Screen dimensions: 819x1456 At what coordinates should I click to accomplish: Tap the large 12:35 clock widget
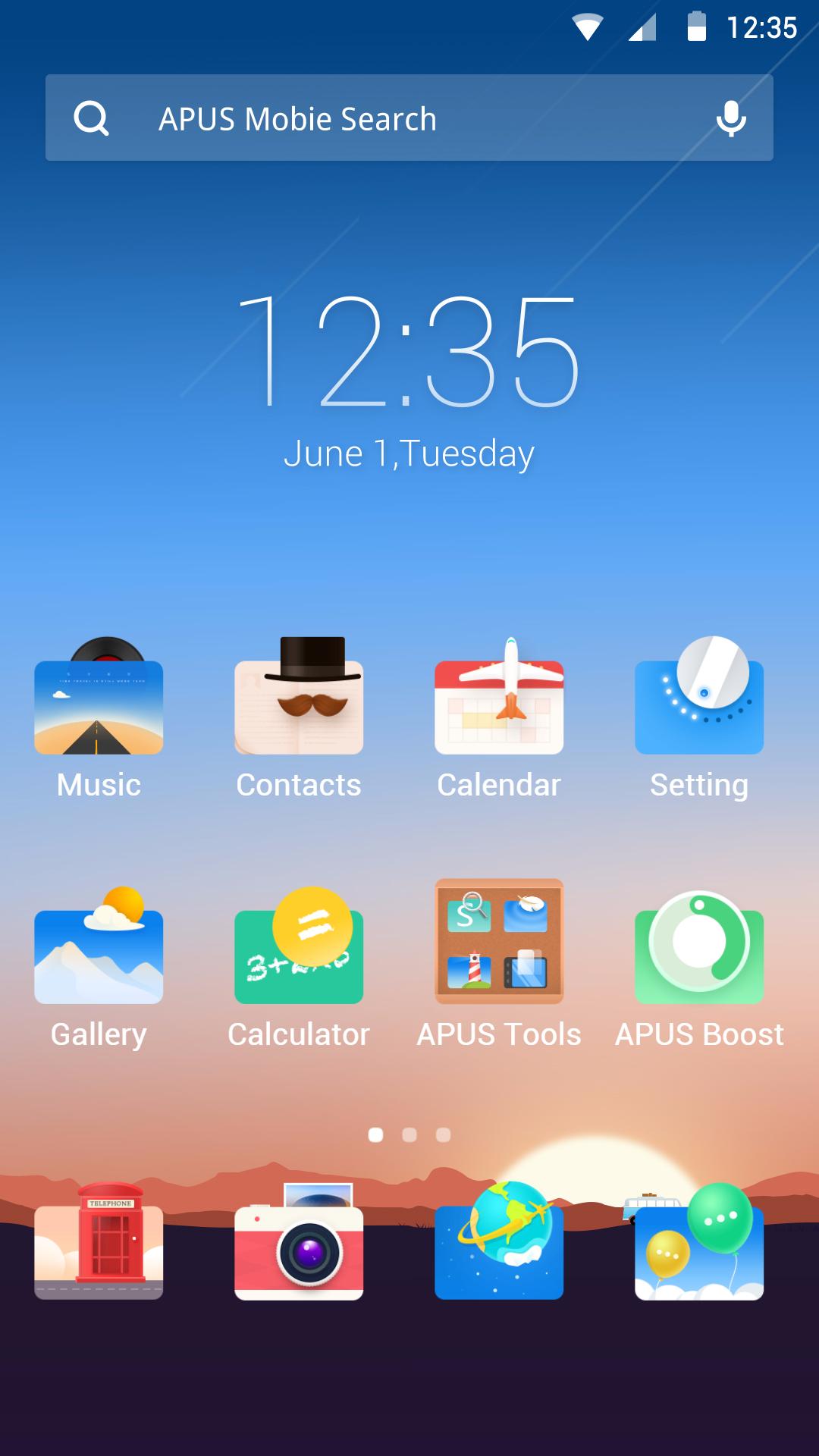[409, 353]
